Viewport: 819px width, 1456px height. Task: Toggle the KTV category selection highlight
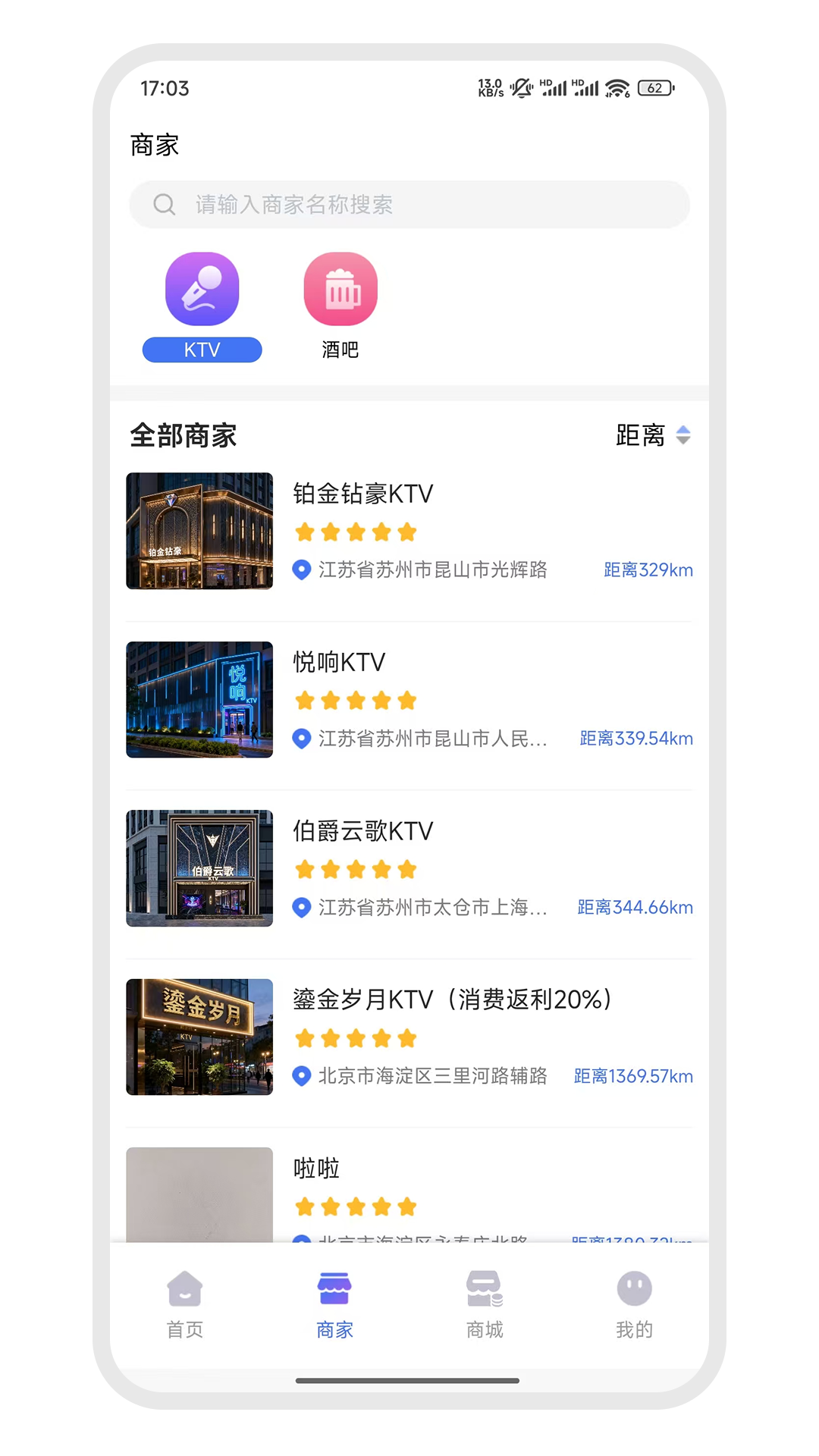202,349
